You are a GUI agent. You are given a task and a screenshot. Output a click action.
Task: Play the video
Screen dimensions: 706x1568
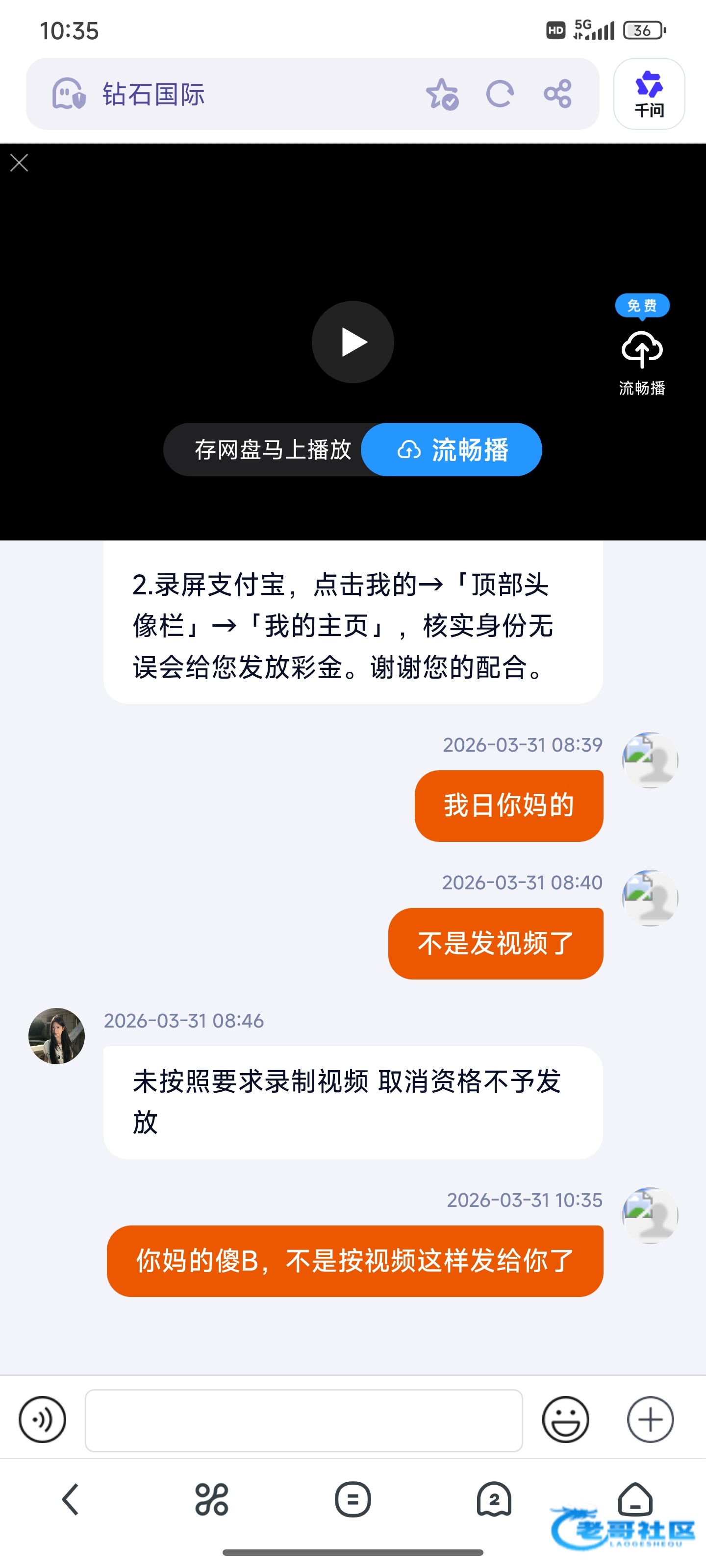point(353,342)
